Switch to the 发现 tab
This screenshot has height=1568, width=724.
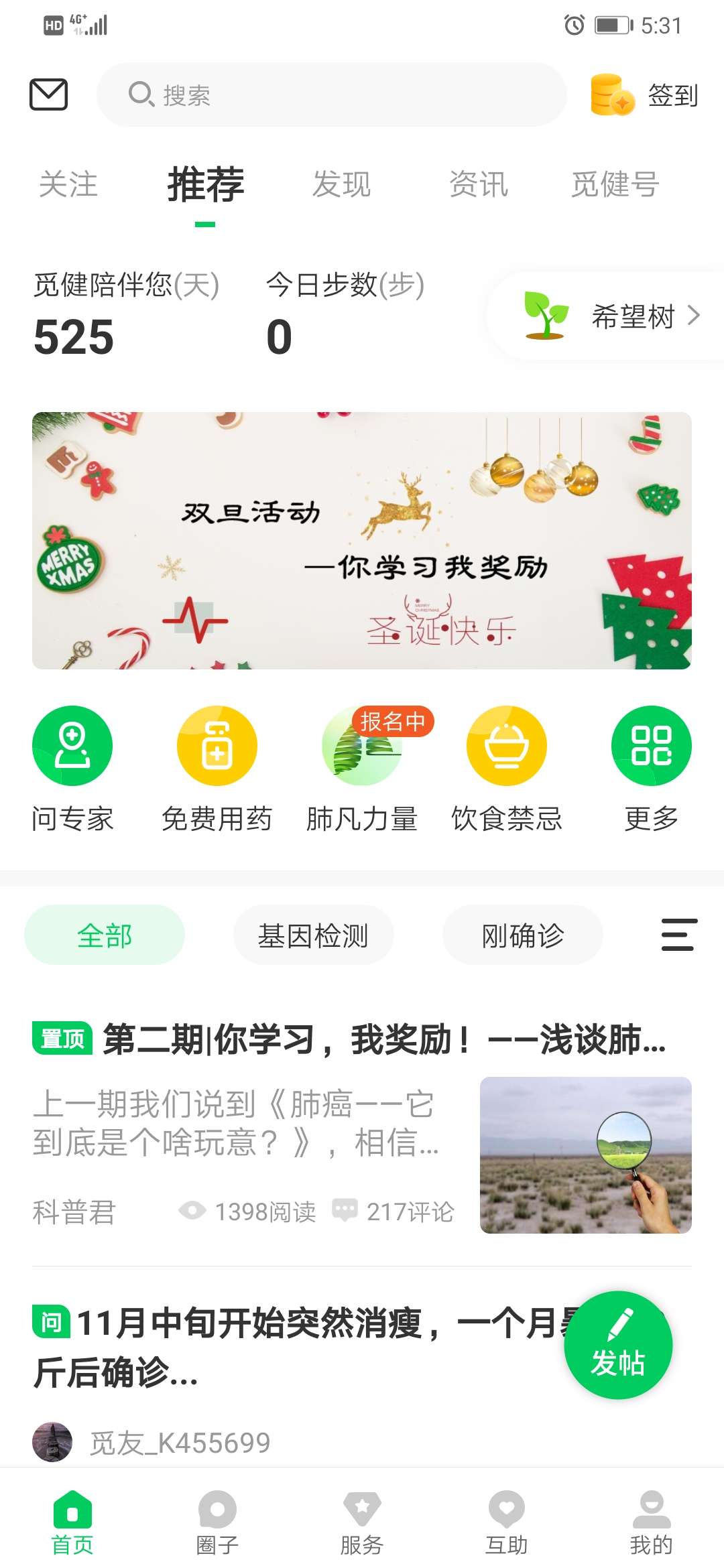tap(341, 185)
